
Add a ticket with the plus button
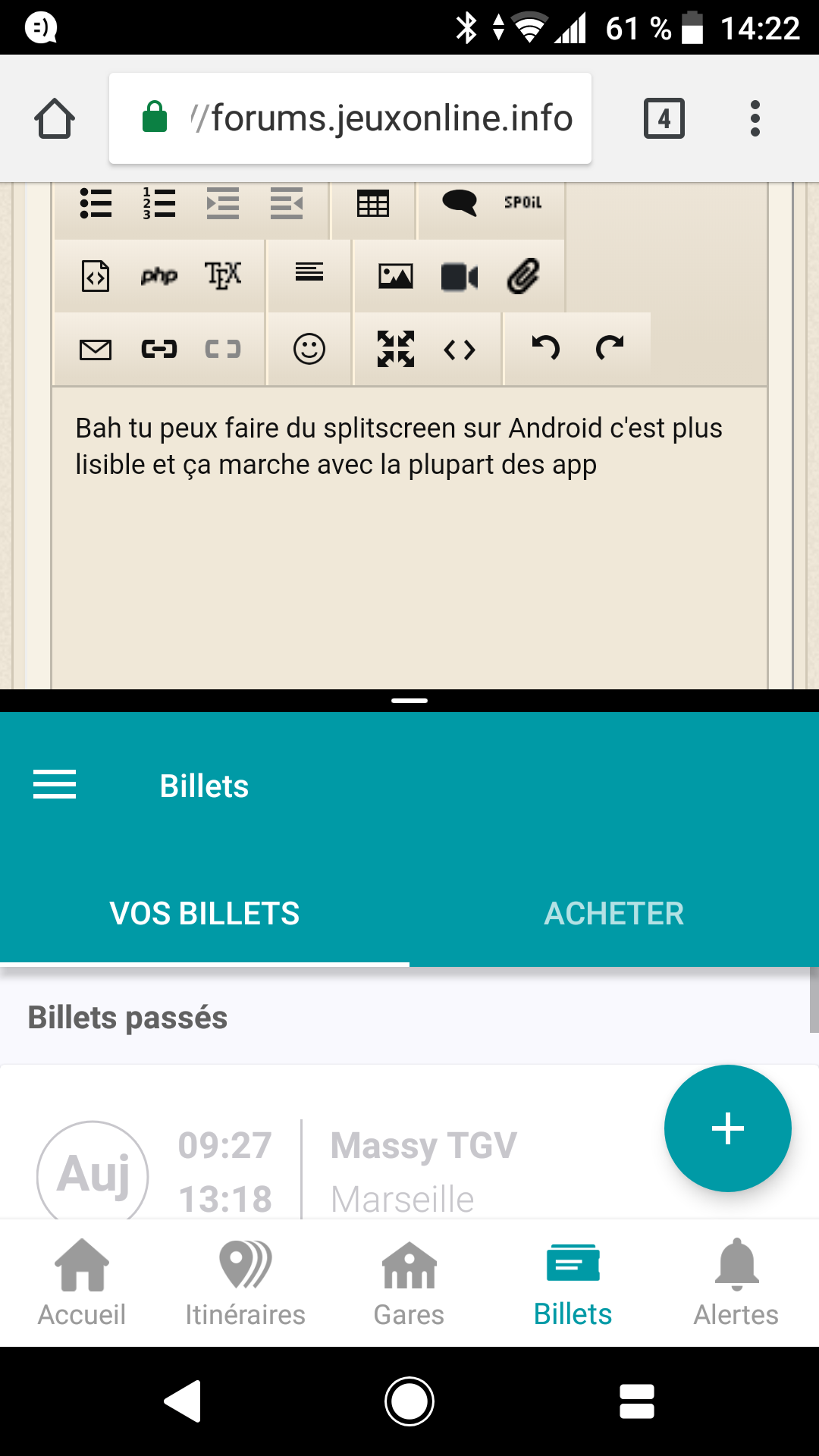(728, 1128)
